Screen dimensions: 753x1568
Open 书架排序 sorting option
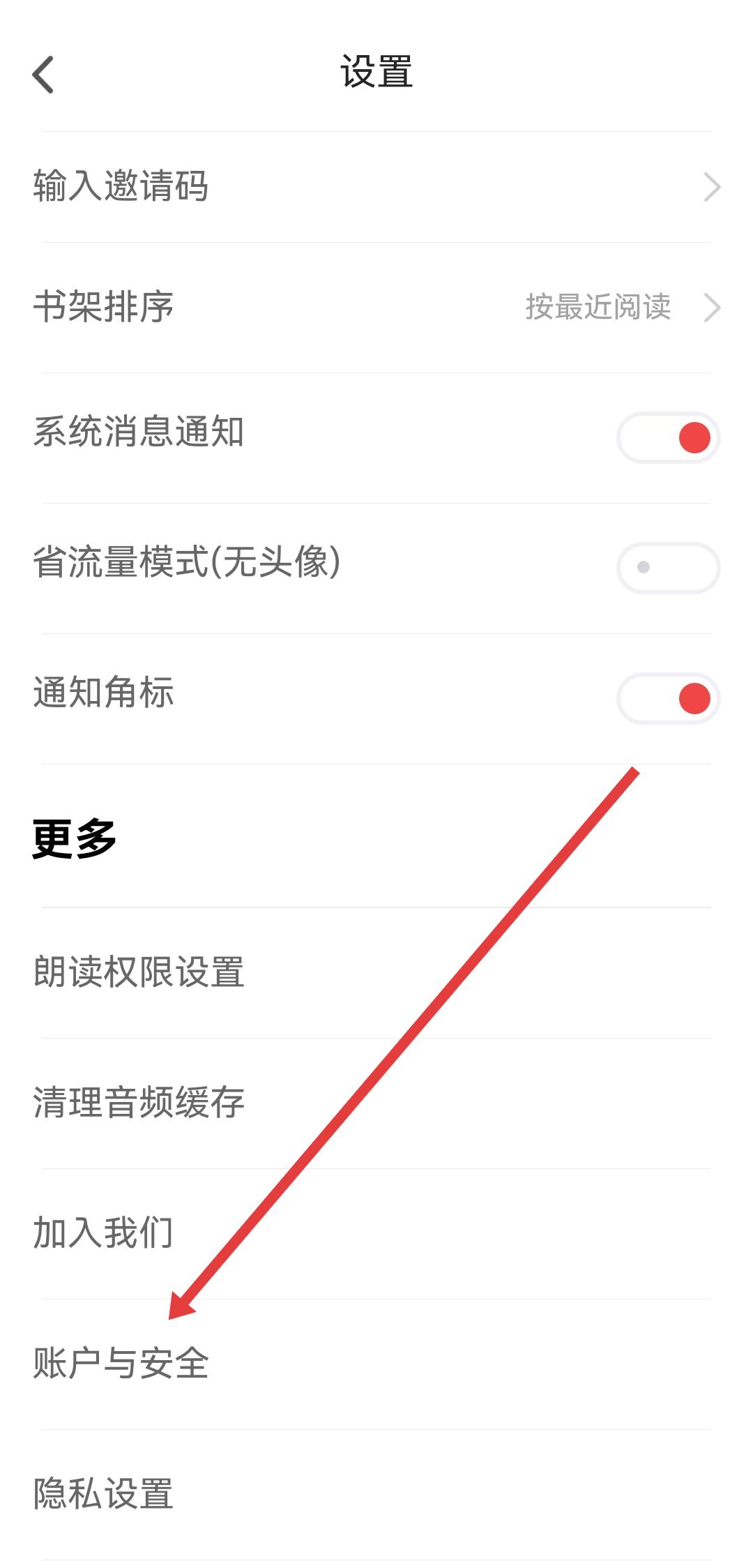click(376, 308)
